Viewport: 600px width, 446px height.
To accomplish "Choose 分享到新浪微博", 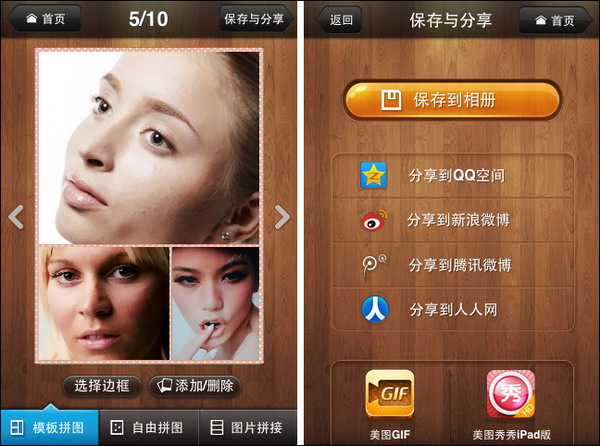I will point(459,220).
